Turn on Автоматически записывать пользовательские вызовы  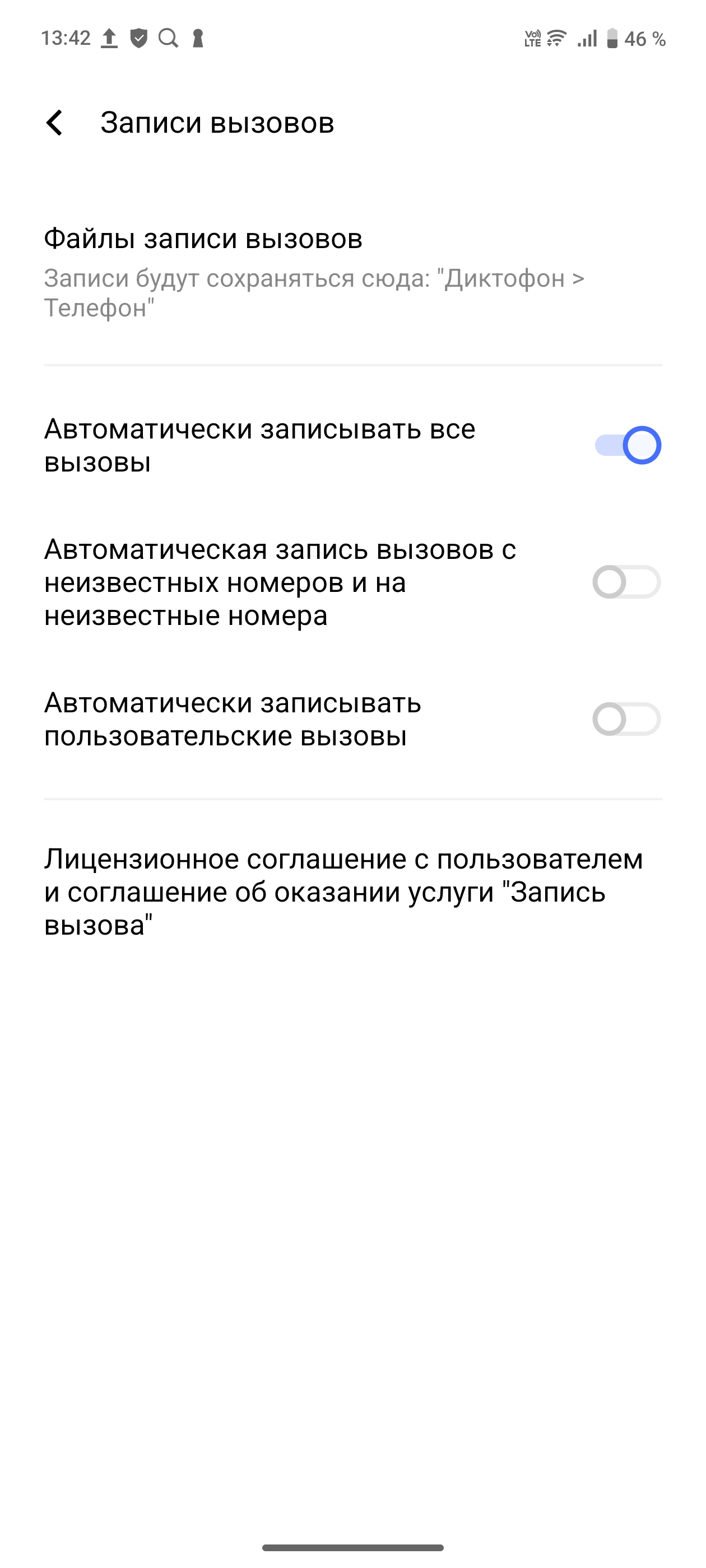(x=627, y=720)
